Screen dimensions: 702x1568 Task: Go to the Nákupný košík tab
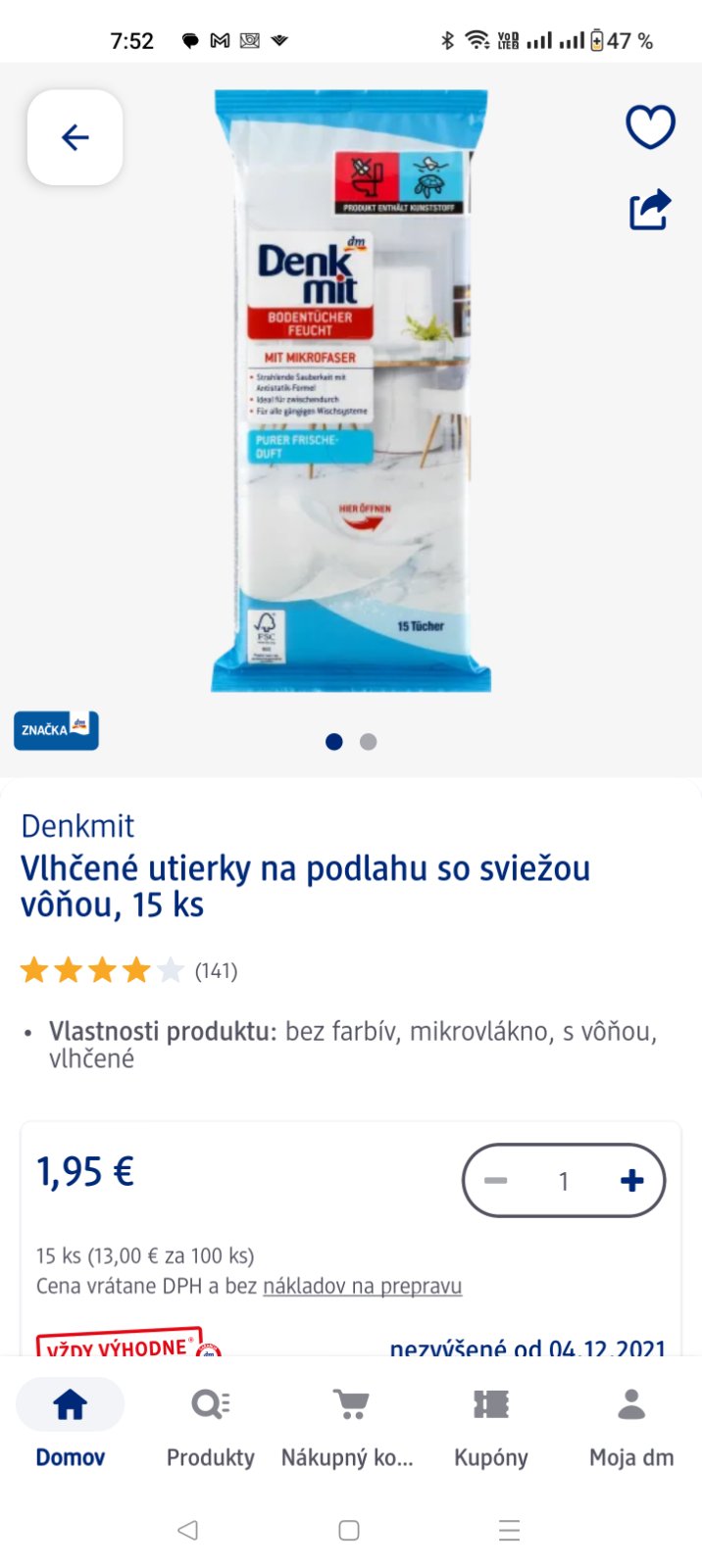click(x=348, y=1423)
